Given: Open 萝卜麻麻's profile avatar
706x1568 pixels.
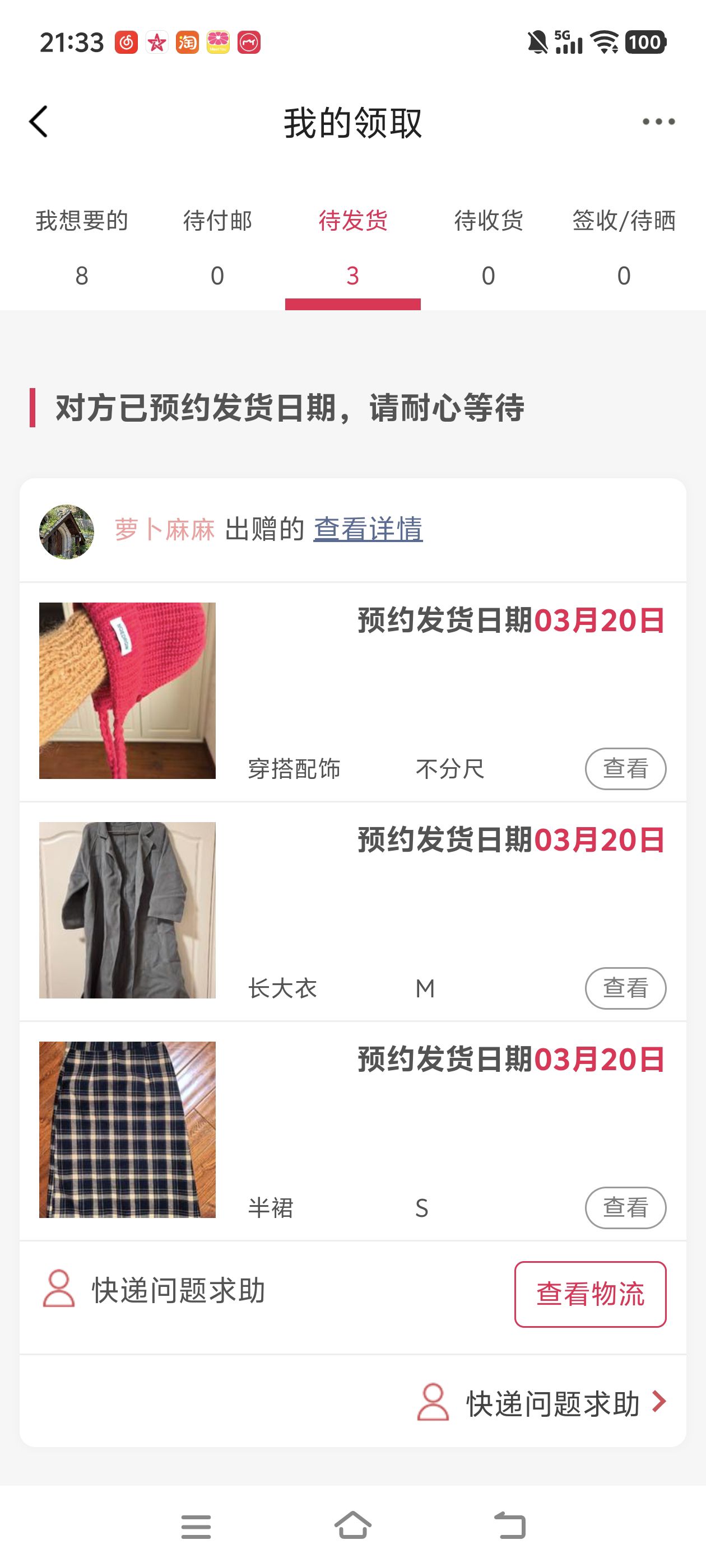Looking at the screenshot, I should pyautogui.click(x=66, y=531).
